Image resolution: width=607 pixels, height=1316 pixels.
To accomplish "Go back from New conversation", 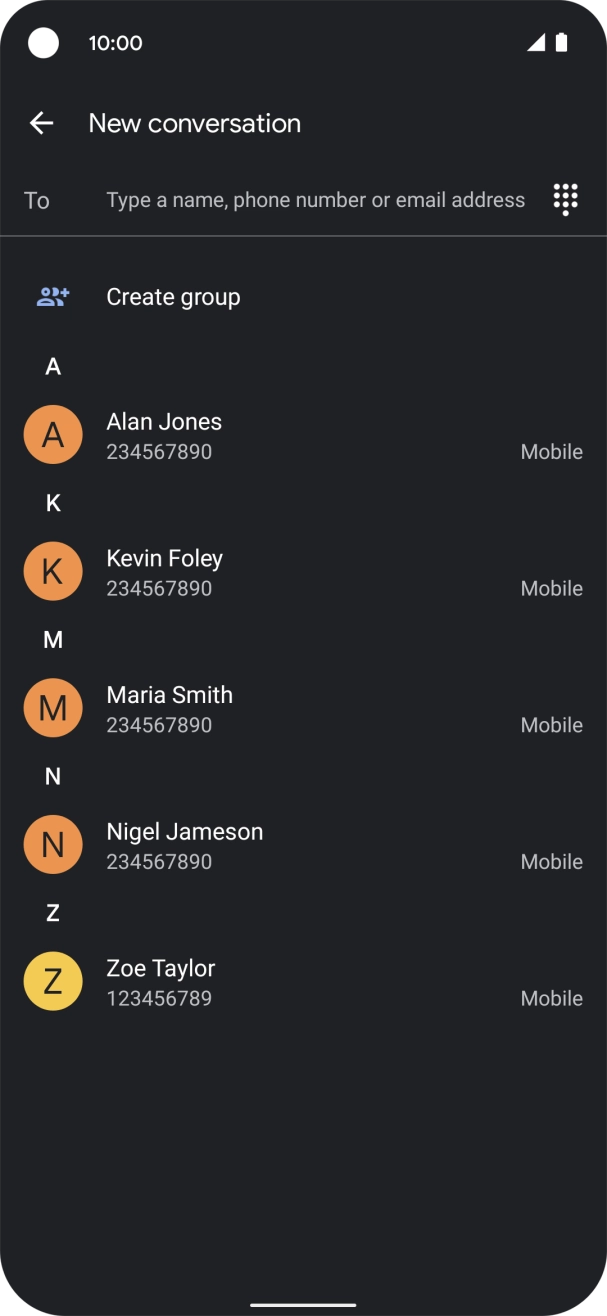I will tap(41, 123).
